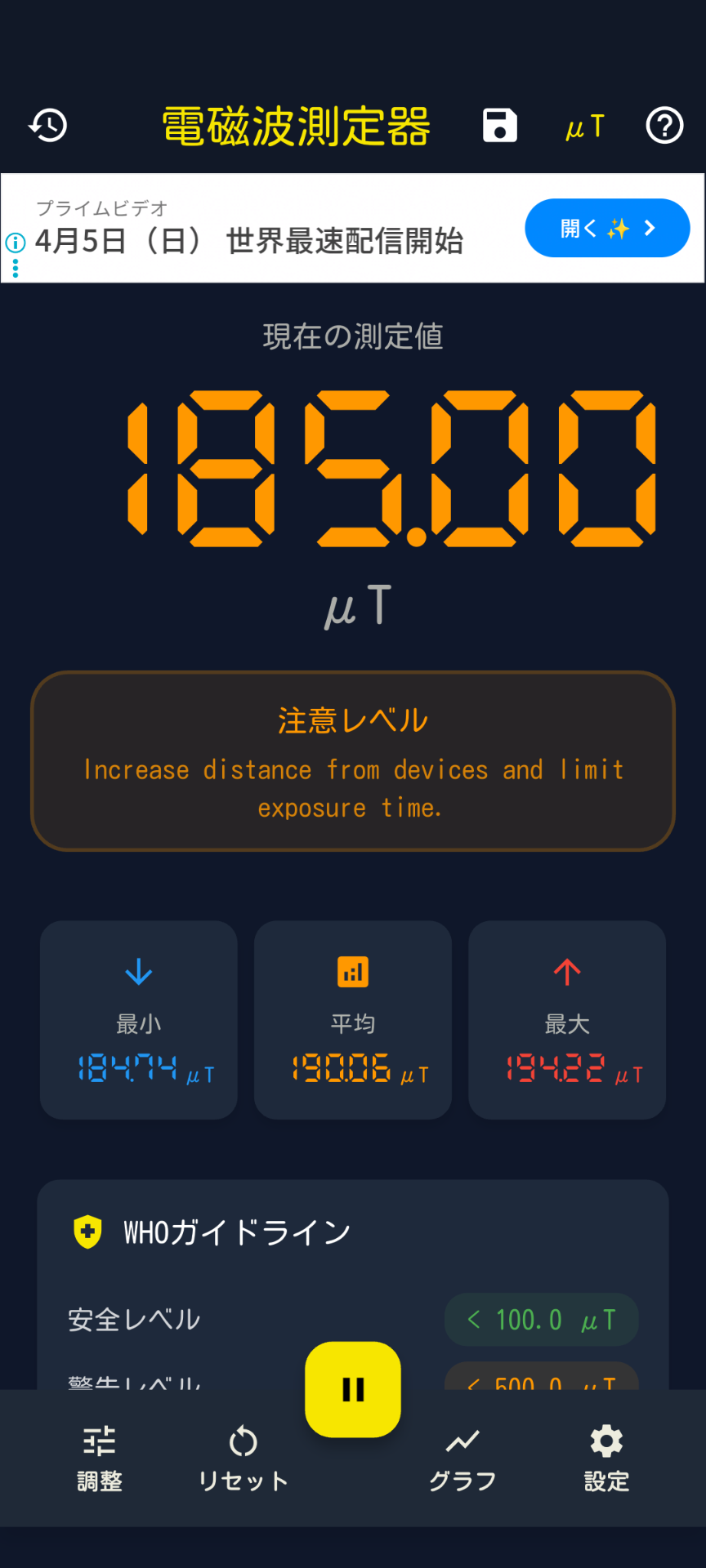This screenshot has height=1568, width=706.
Task: Open the measurement history icon
Action: 48,126
